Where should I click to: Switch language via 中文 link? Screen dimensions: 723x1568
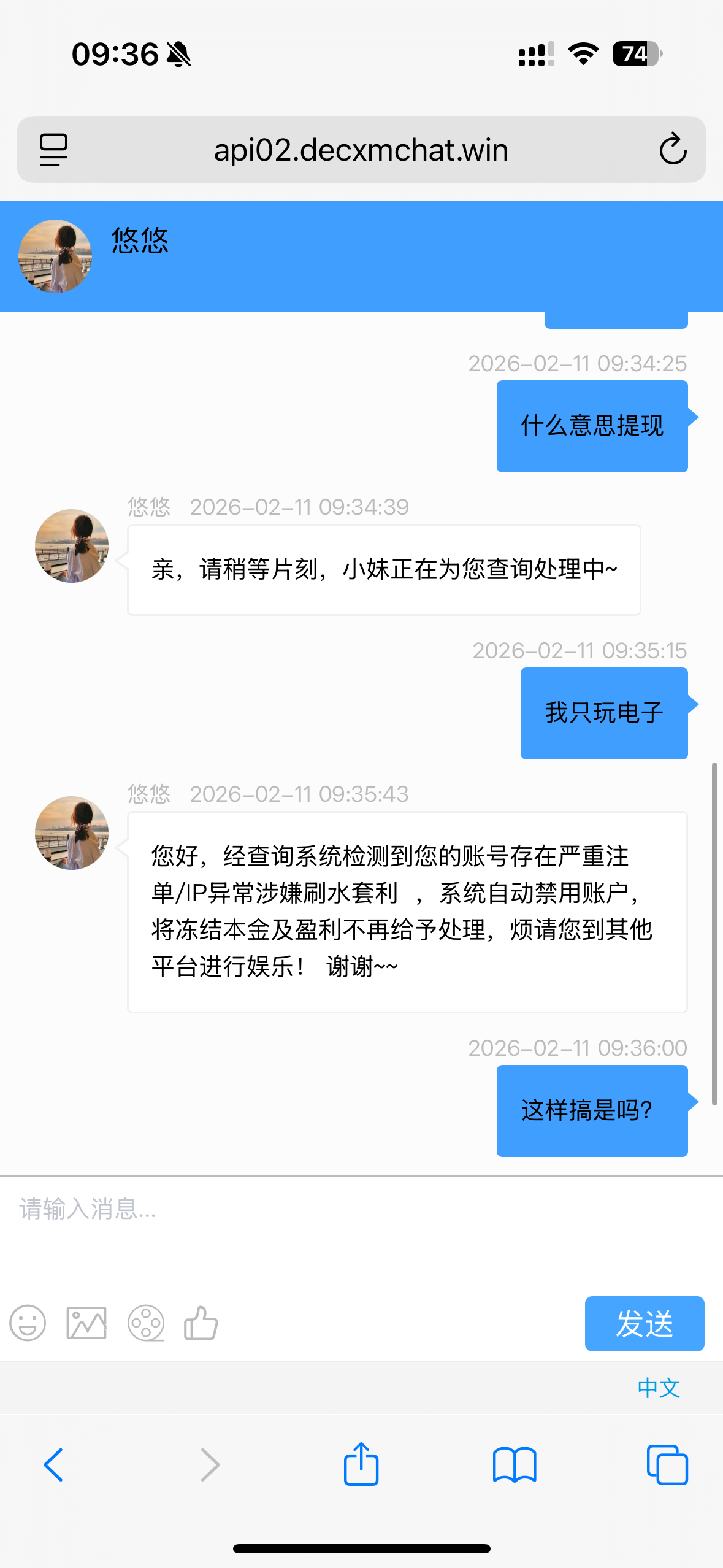[x=659, y=1388]
